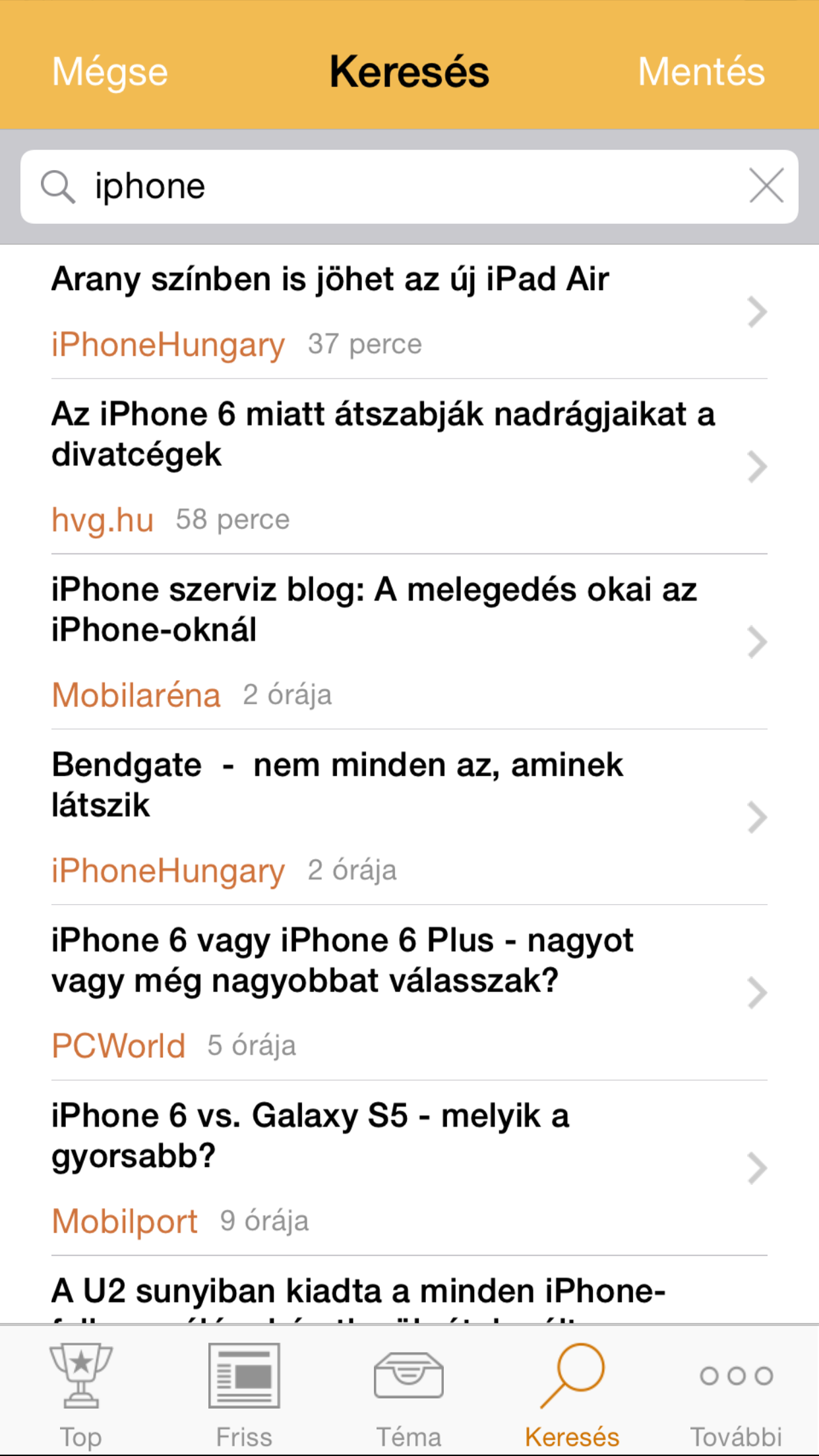Open the hvg.hu article using its chevron
Image resolution: width=819 pixels, height=1456 pixels.
[756, 465]
